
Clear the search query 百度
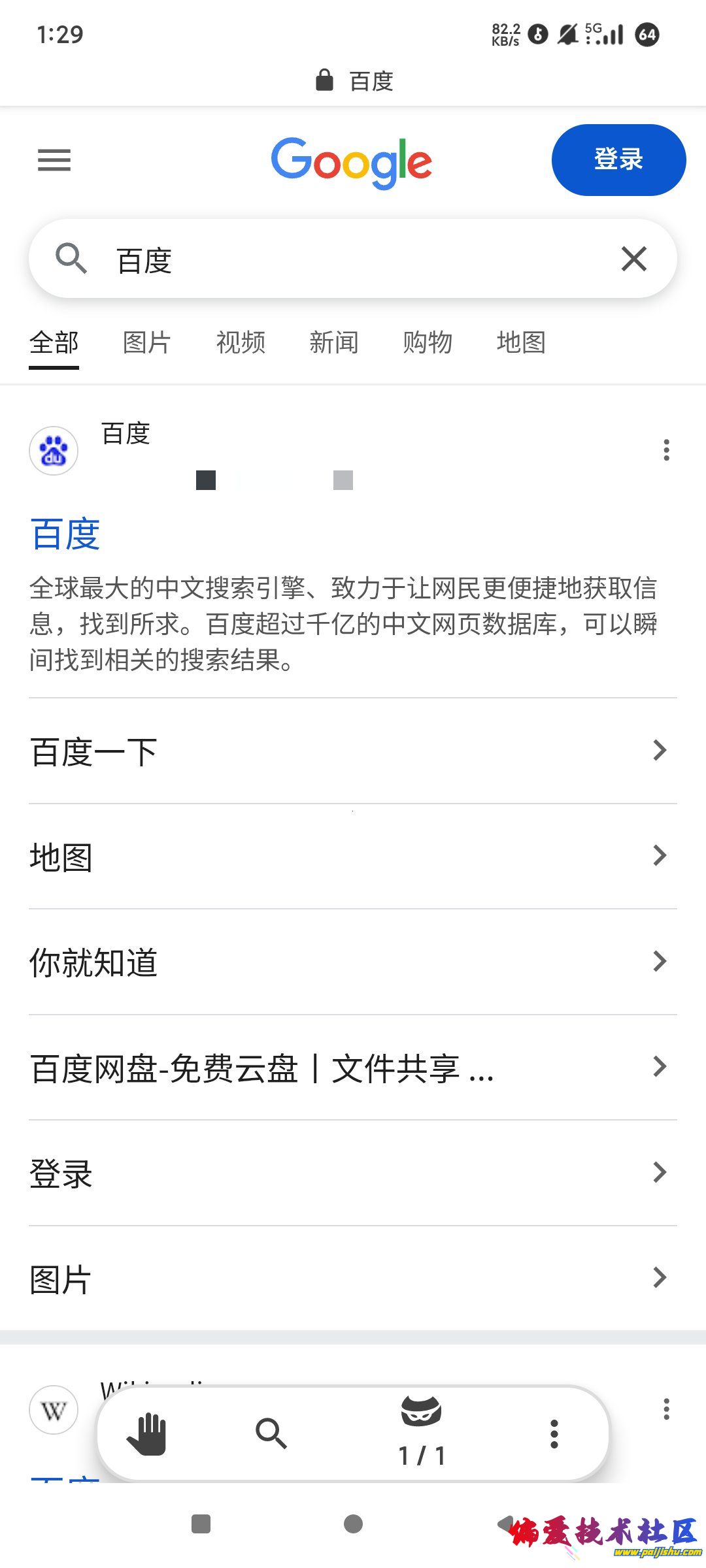(633, 259)
